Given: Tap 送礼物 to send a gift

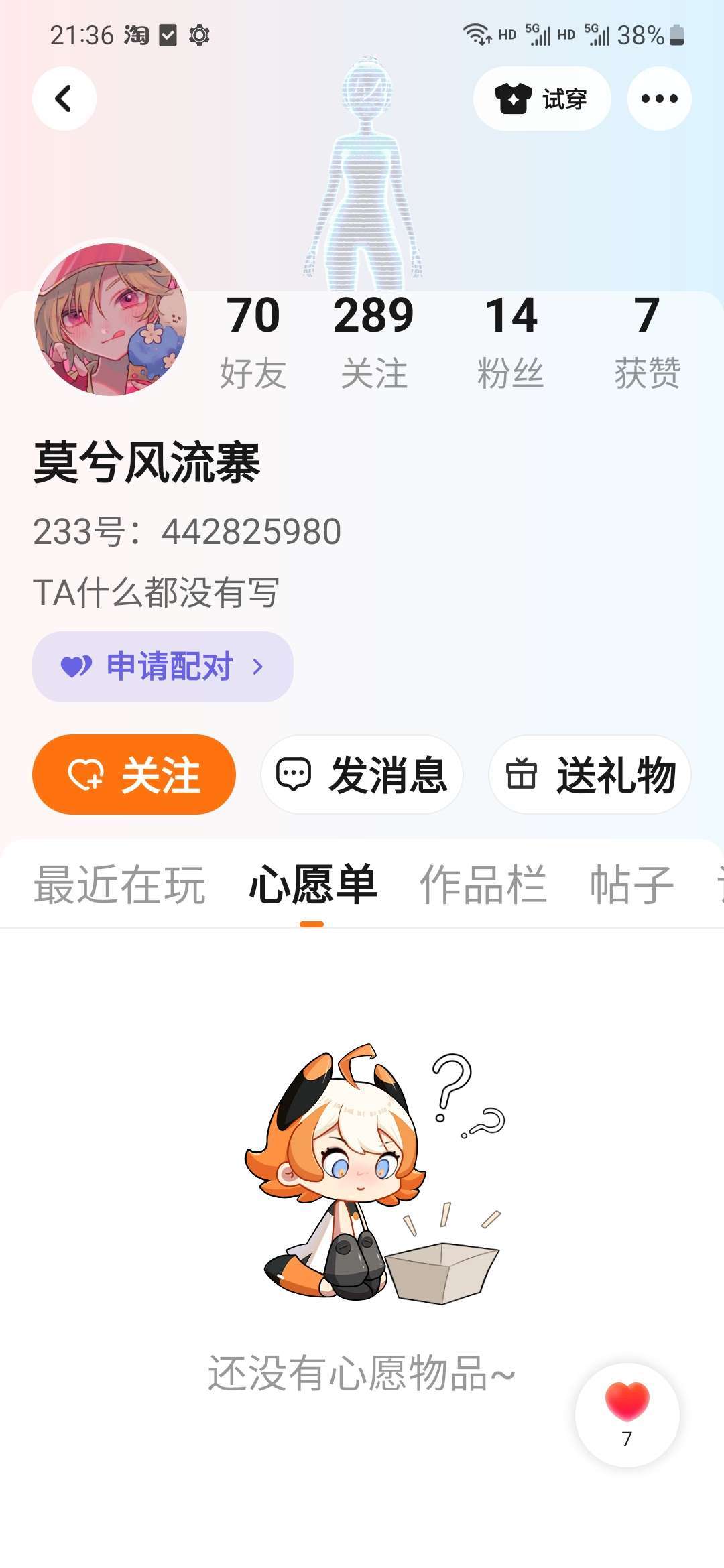Looking at the screenshot, I should point(590,775).
